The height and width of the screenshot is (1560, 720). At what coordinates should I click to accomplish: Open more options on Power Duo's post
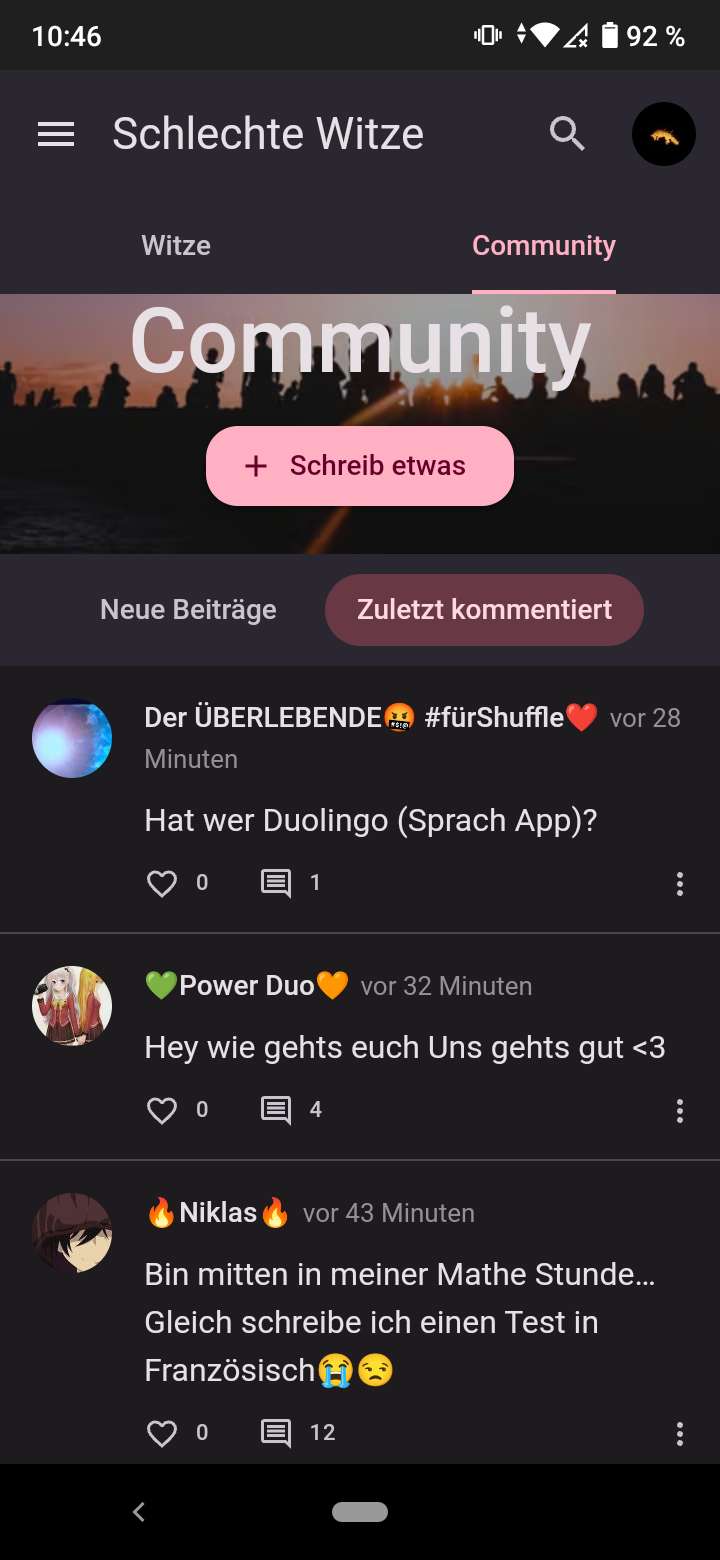(680, 1110)
